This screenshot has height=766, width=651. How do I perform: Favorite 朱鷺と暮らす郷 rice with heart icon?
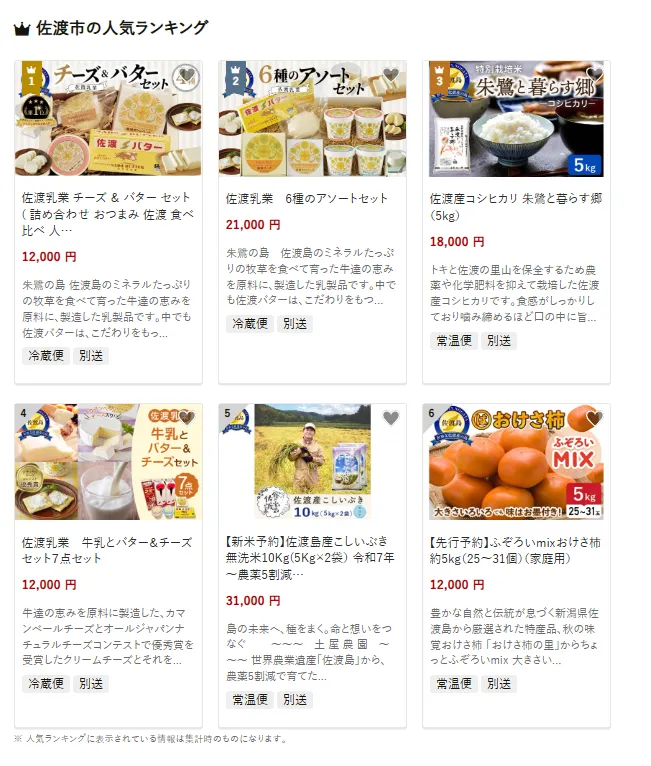tap(595, 75)
